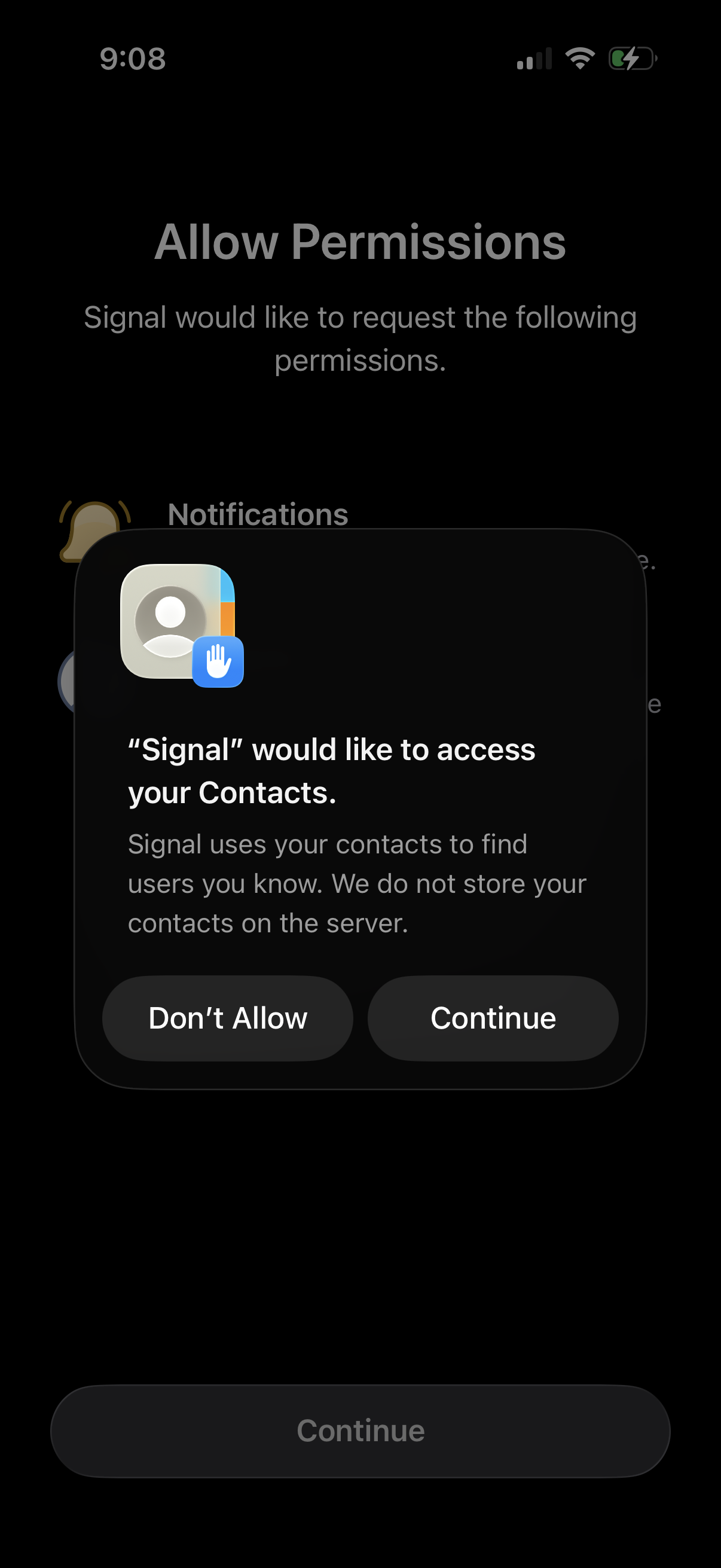Tap Continue in the permission dialog
Image resolution: width=721 pixels, height=1568 pixels.
493,1018
